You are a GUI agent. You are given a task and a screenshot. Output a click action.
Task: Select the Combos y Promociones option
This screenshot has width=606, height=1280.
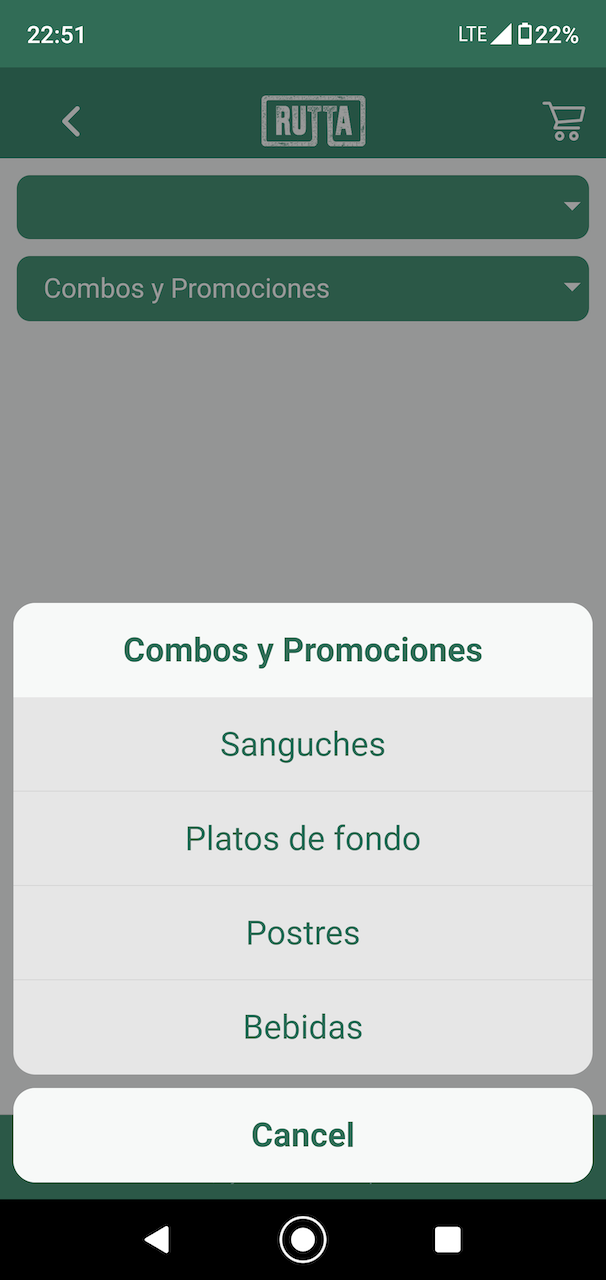303,650
